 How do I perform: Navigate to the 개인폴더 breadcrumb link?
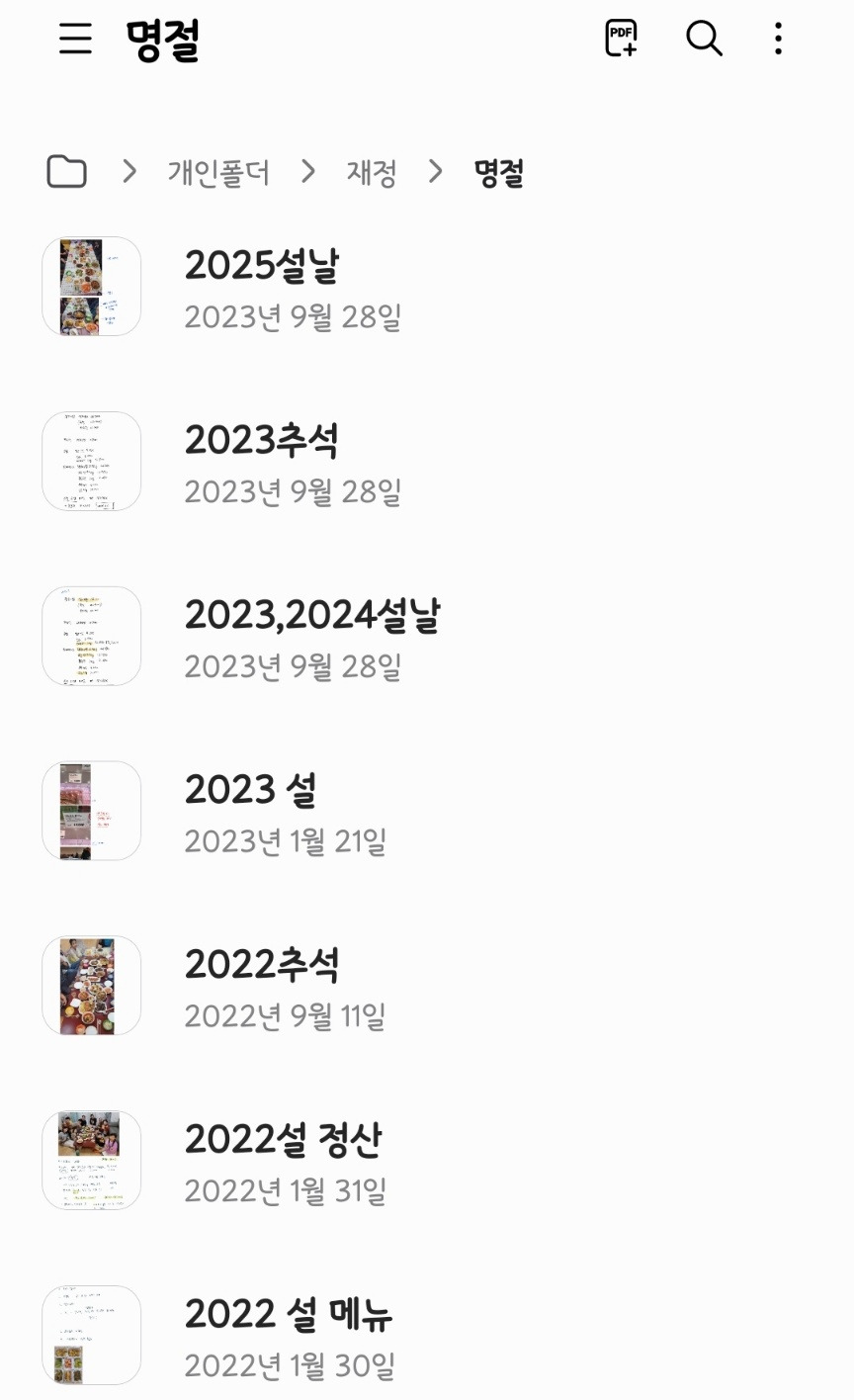[x=218, y=170]
